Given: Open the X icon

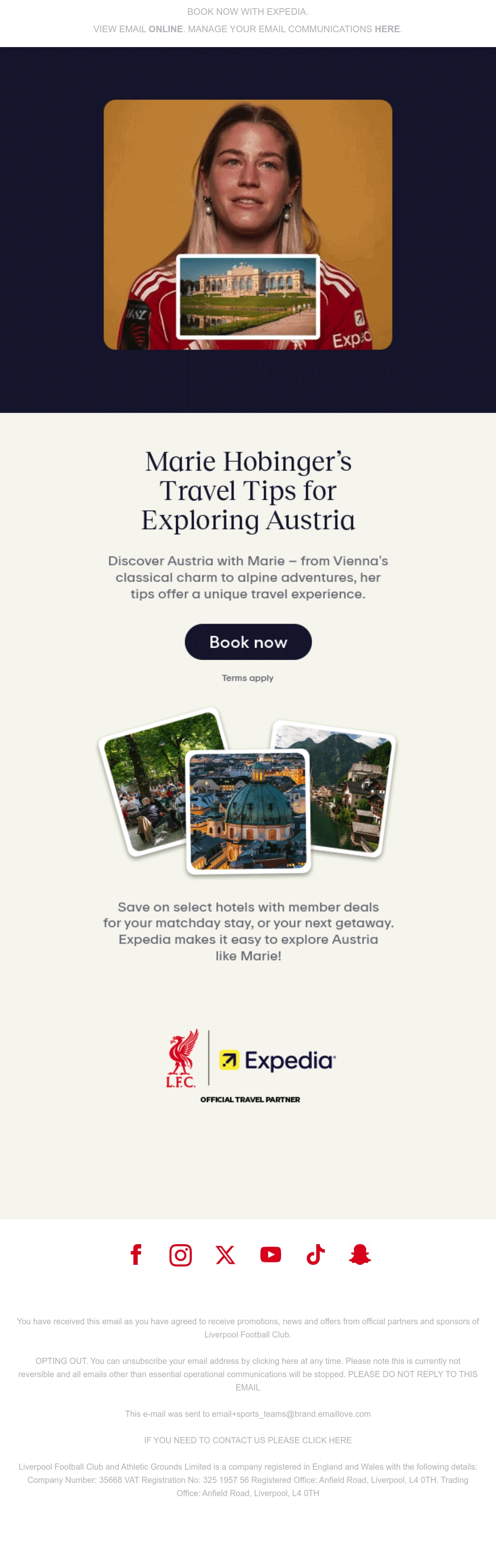Looking at the screenshot, I should click(x=225, y=1254).
